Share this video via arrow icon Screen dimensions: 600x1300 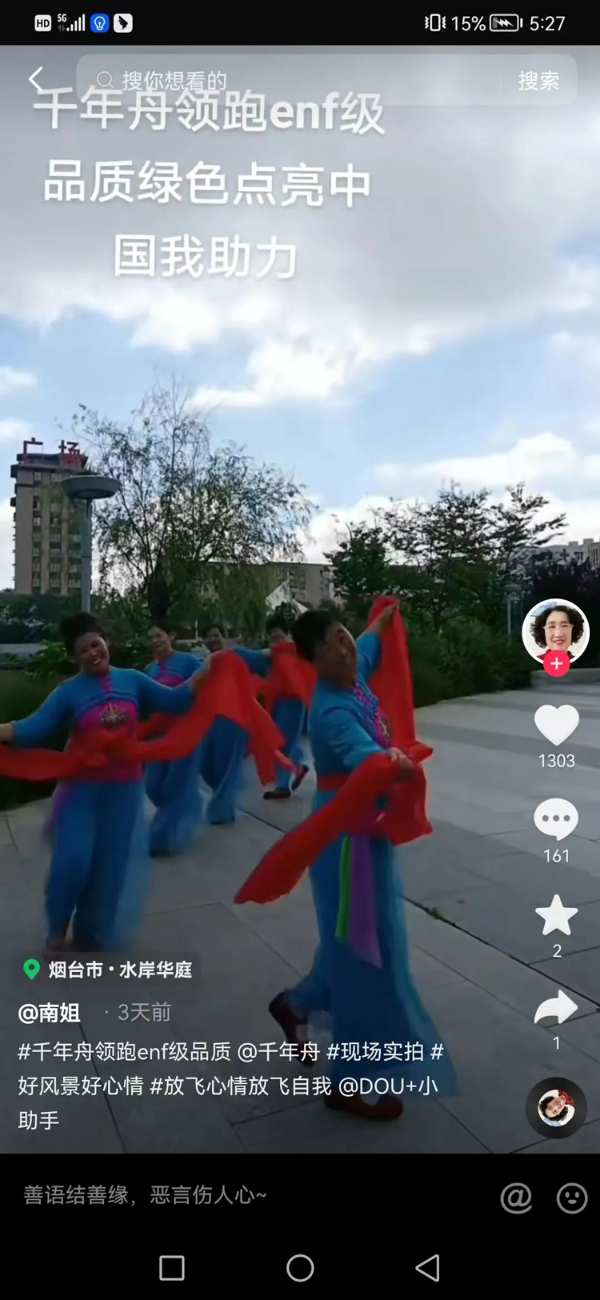(x=556, y=1008)
